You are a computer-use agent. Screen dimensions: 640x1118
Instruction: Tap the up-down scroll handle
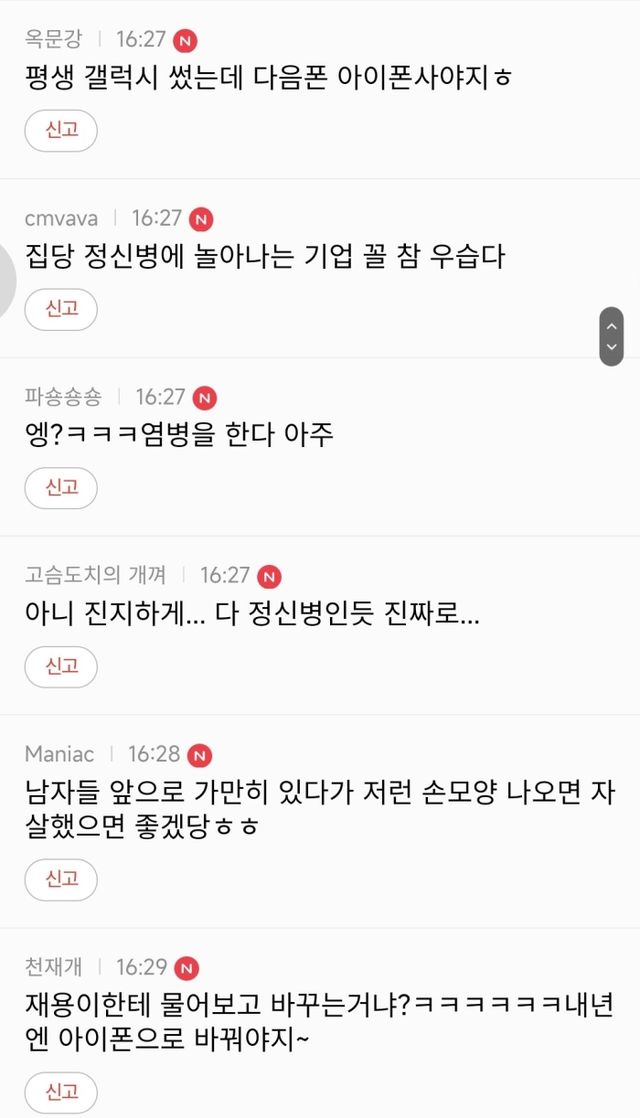pyautogui.click(x=611, y=336)
